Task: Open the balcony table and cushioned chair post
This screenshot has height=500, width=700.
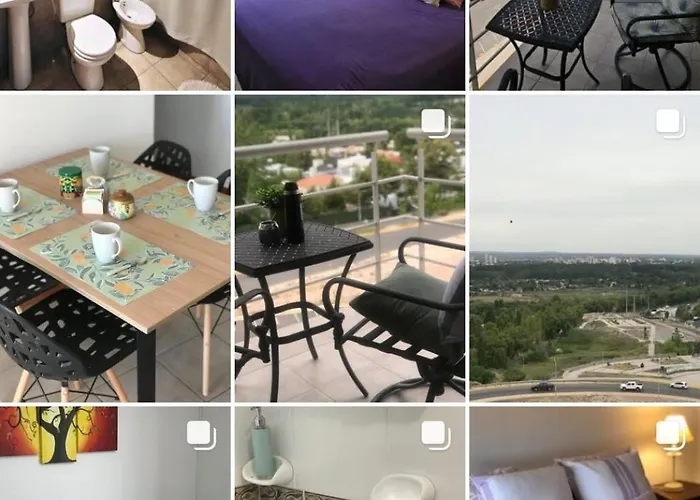Action: pos(349,248)
